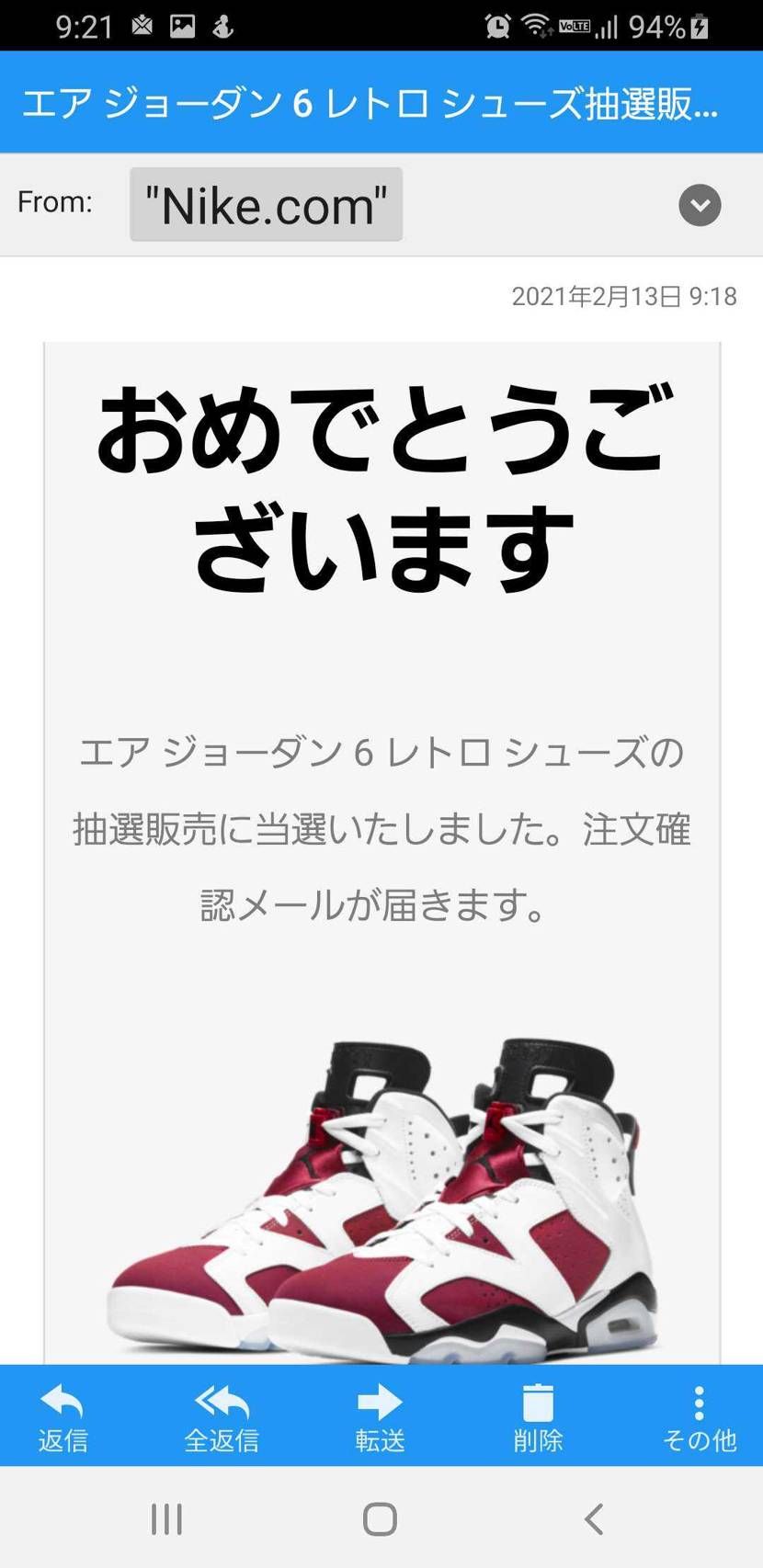763x1568 pixels.
Task: Tap the Reply (返信) icon
Action: tap(61, 1403)
